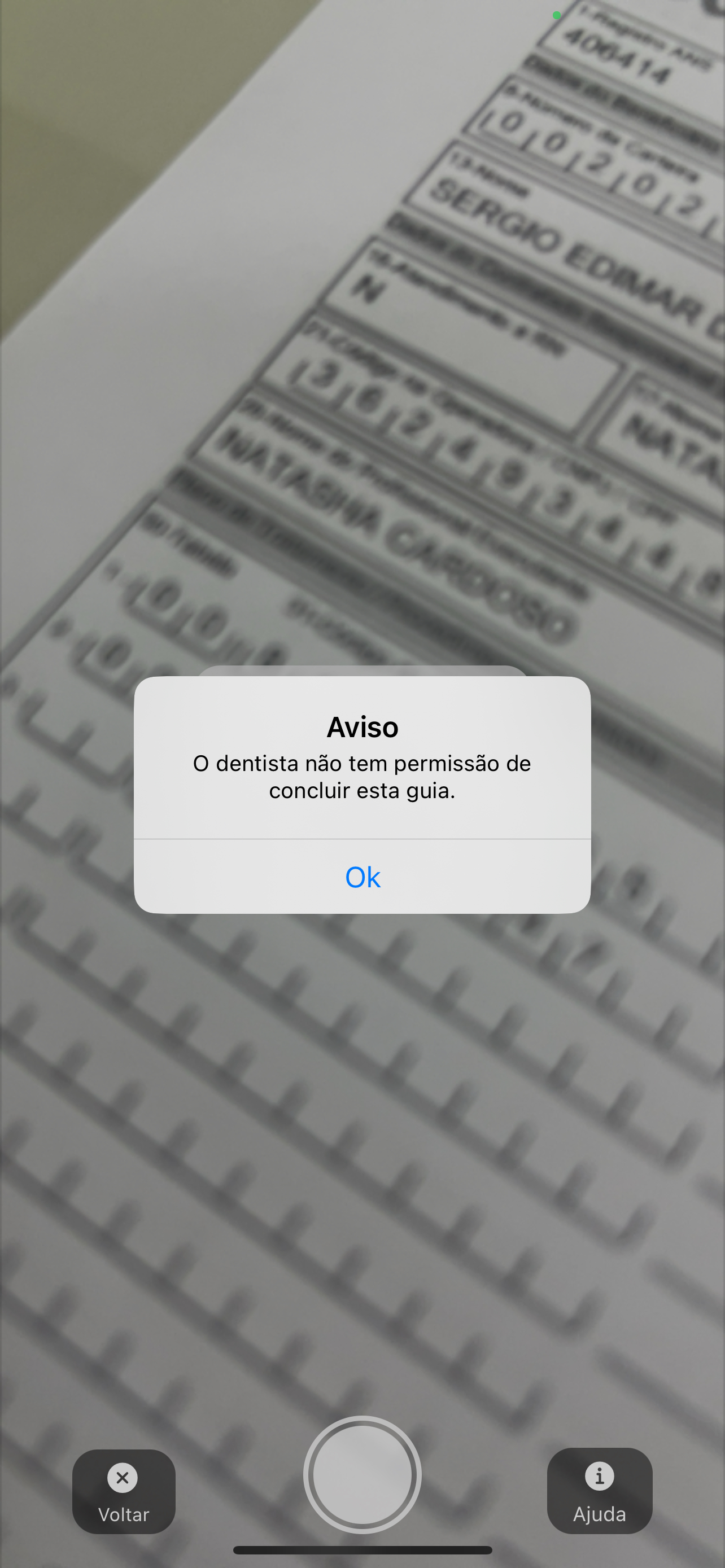Capture photo with the shutter button
725x1568 pixels.
(362, 1474)
